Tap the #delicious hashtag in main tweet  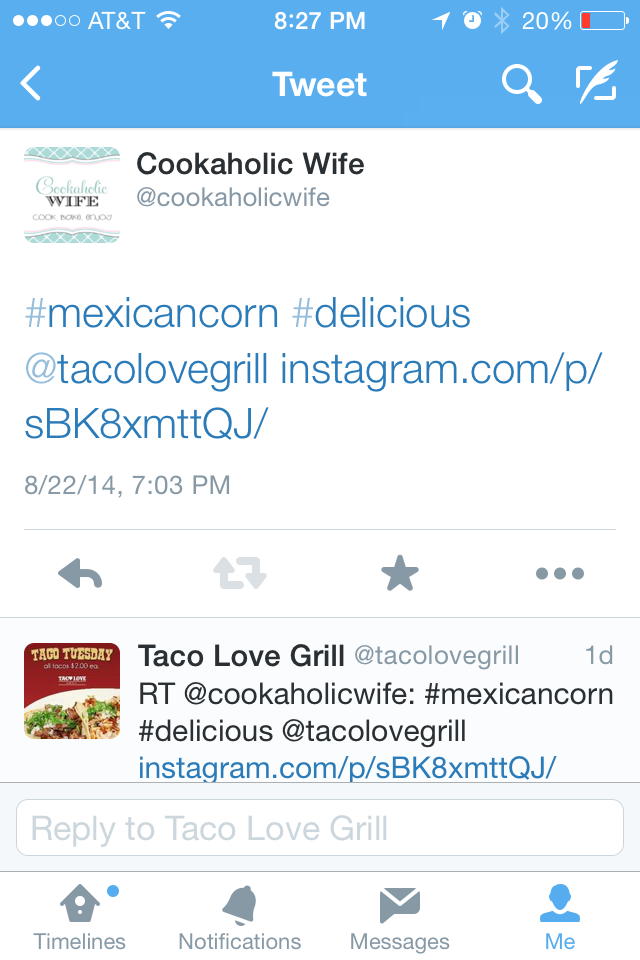(381, 314)
